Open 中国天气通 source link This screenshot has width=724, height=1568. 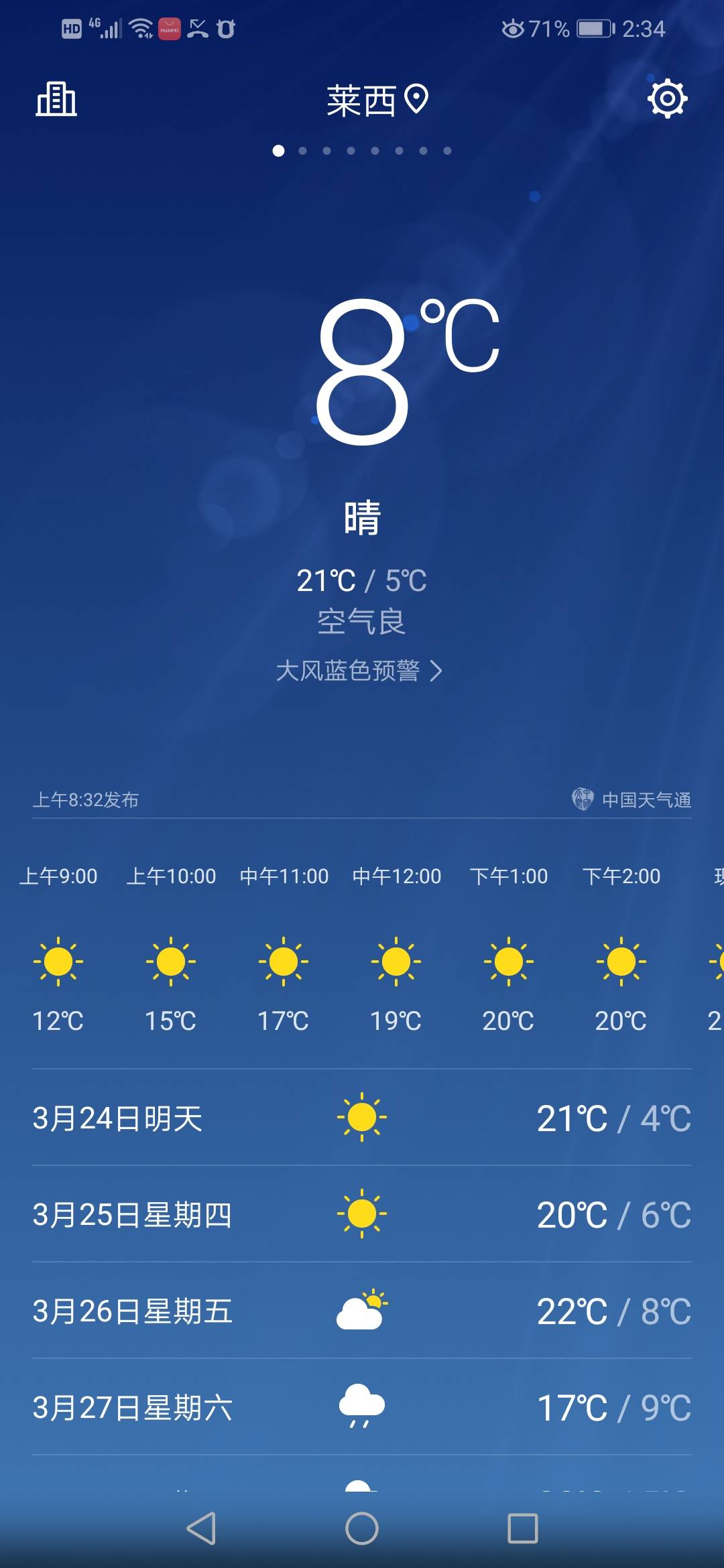coord(631,799)
